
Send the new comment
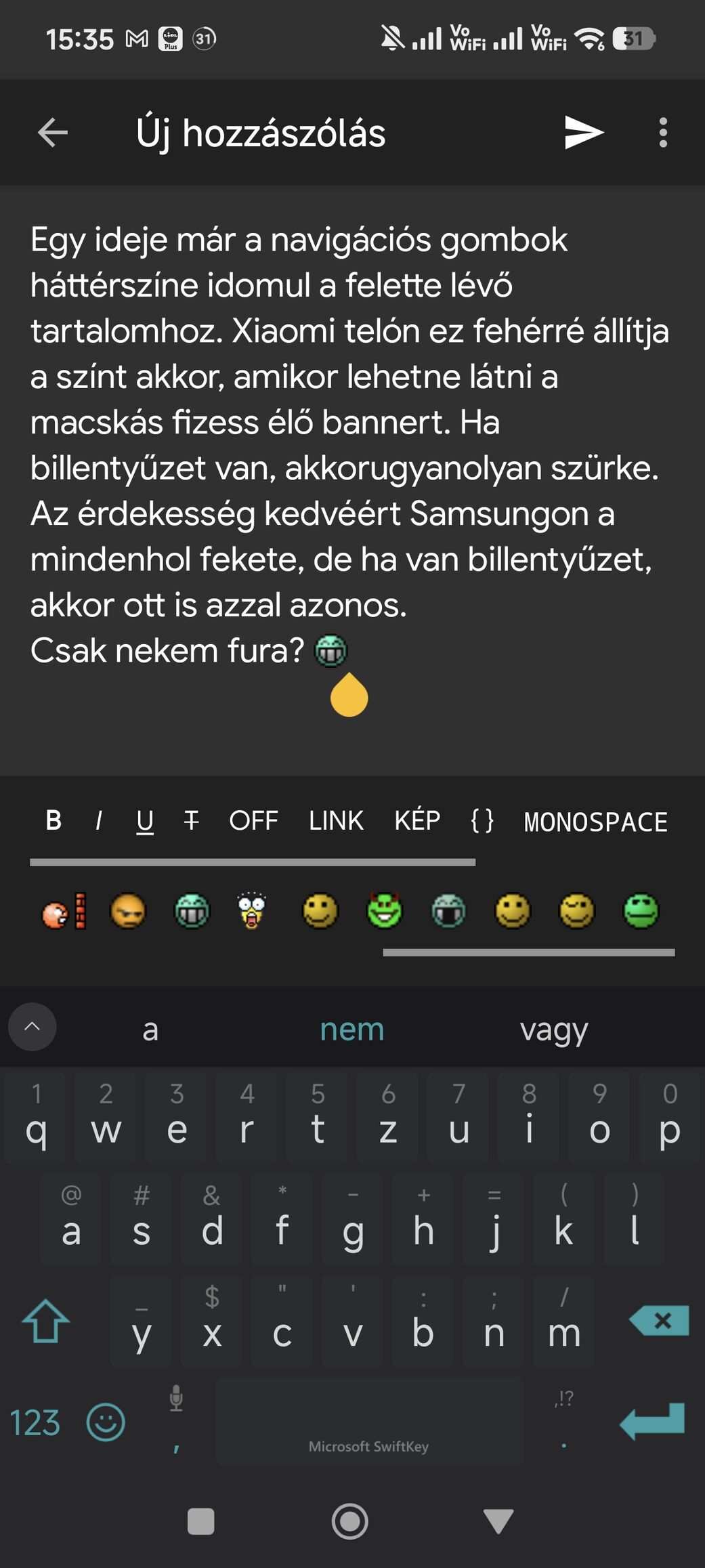pyautogui.click(x=584, y=132)
